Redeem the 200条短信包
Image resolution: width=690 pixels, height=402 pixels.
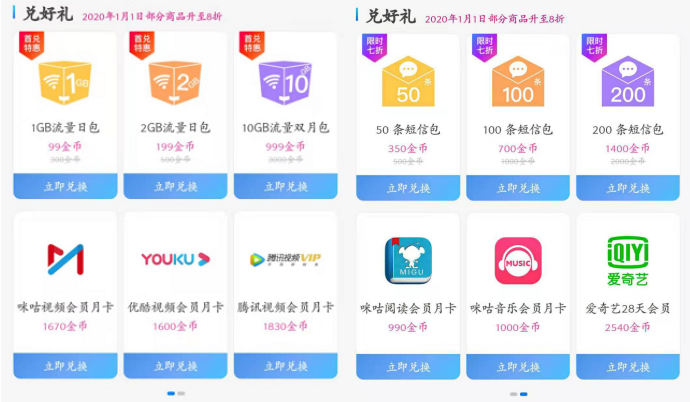coord(627,188)
